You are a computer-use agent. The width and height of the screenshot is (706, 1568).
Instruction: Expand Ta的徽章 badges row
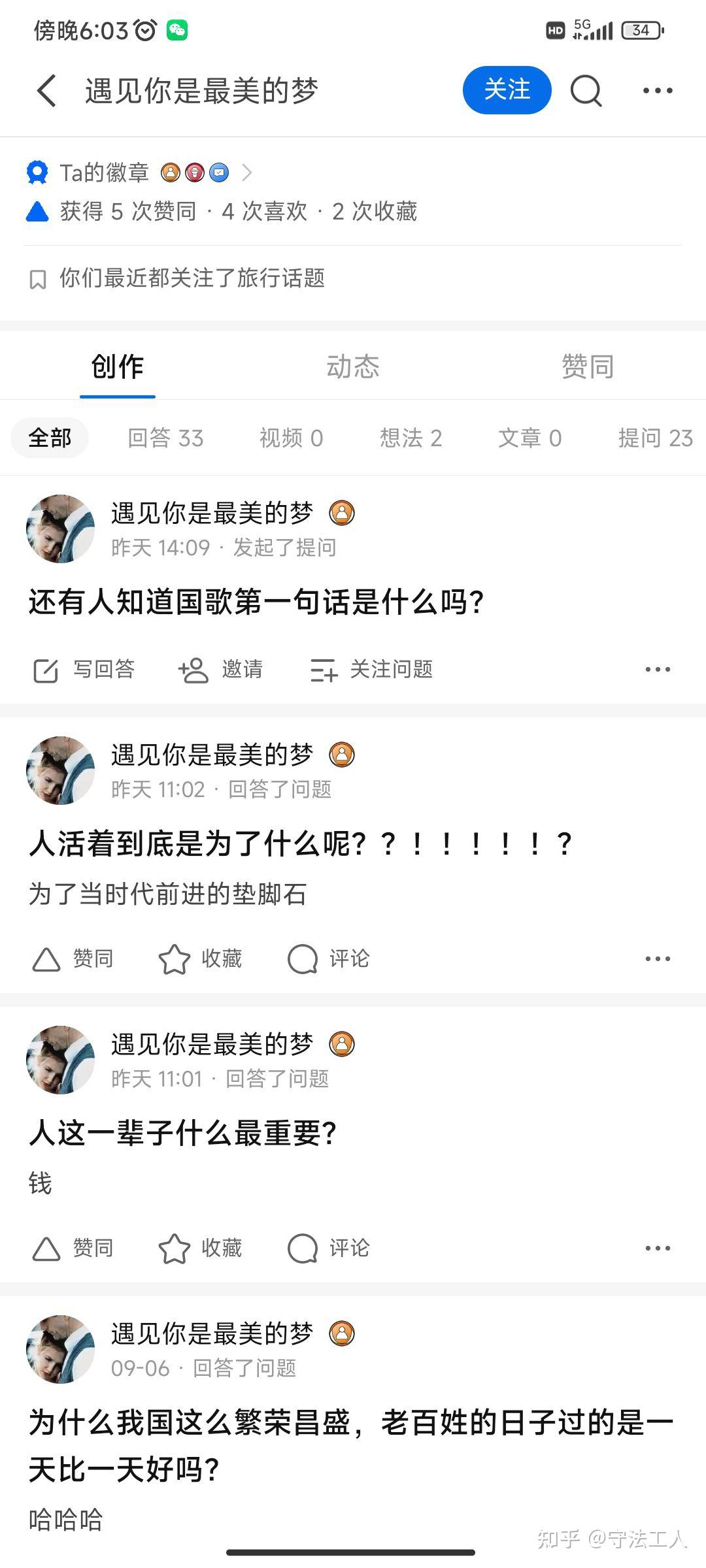(x=246, y=172)
